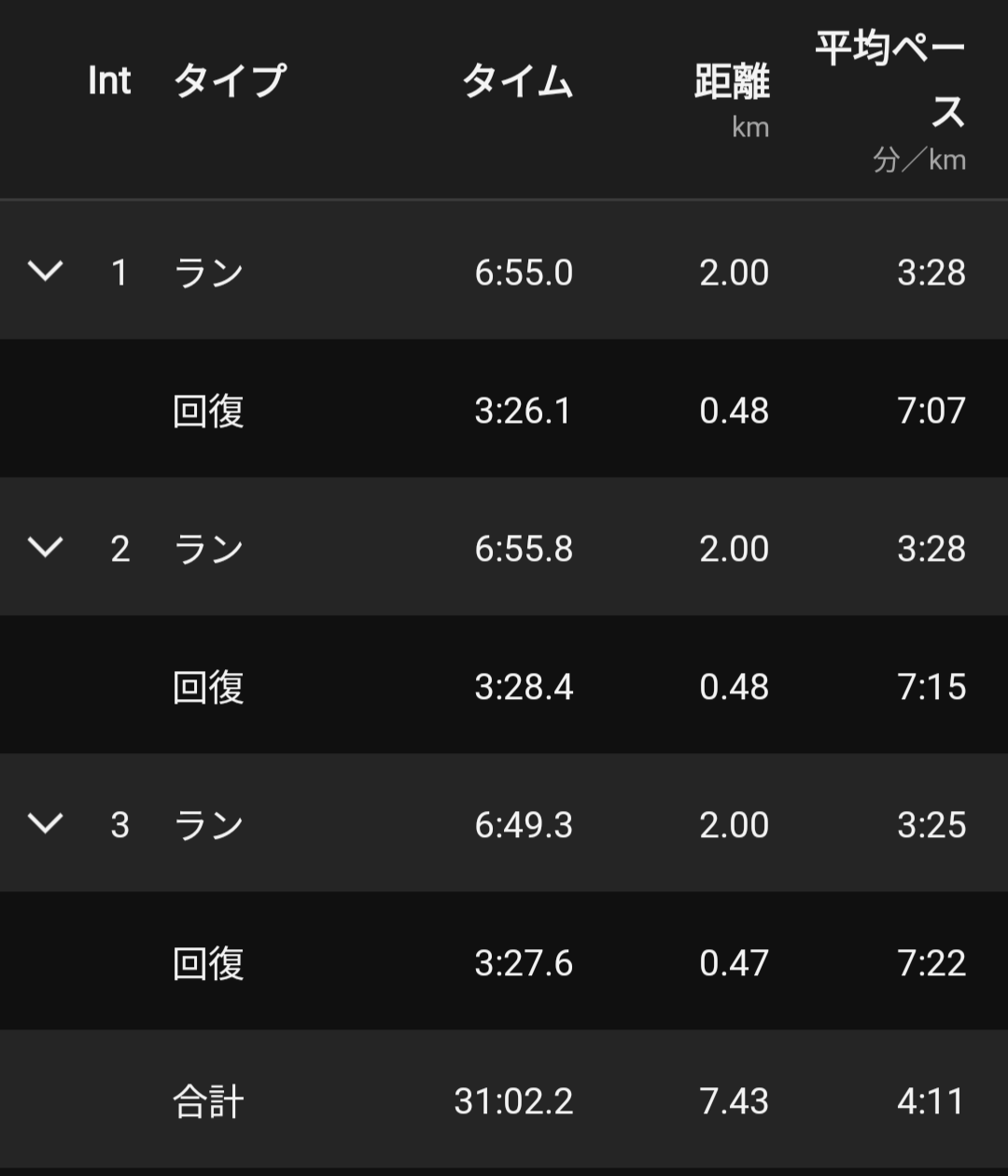Expand interval 3 run details
Image resolution: width=1008 pixels, height=1176 pixels.
(45, 824)
